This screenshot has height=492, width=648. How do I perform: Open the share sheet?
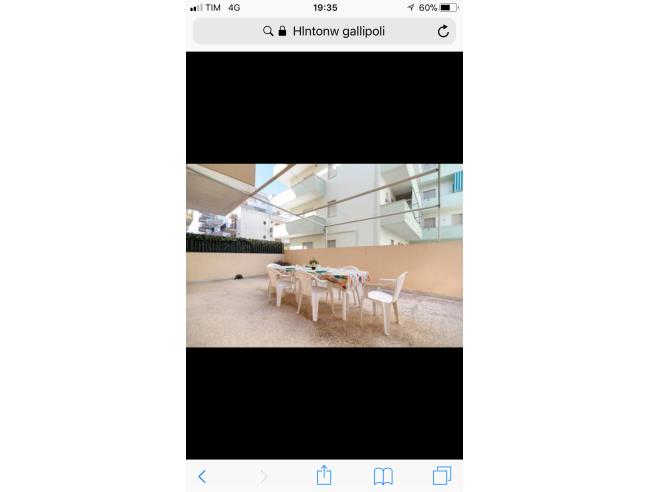click(323, 475)
